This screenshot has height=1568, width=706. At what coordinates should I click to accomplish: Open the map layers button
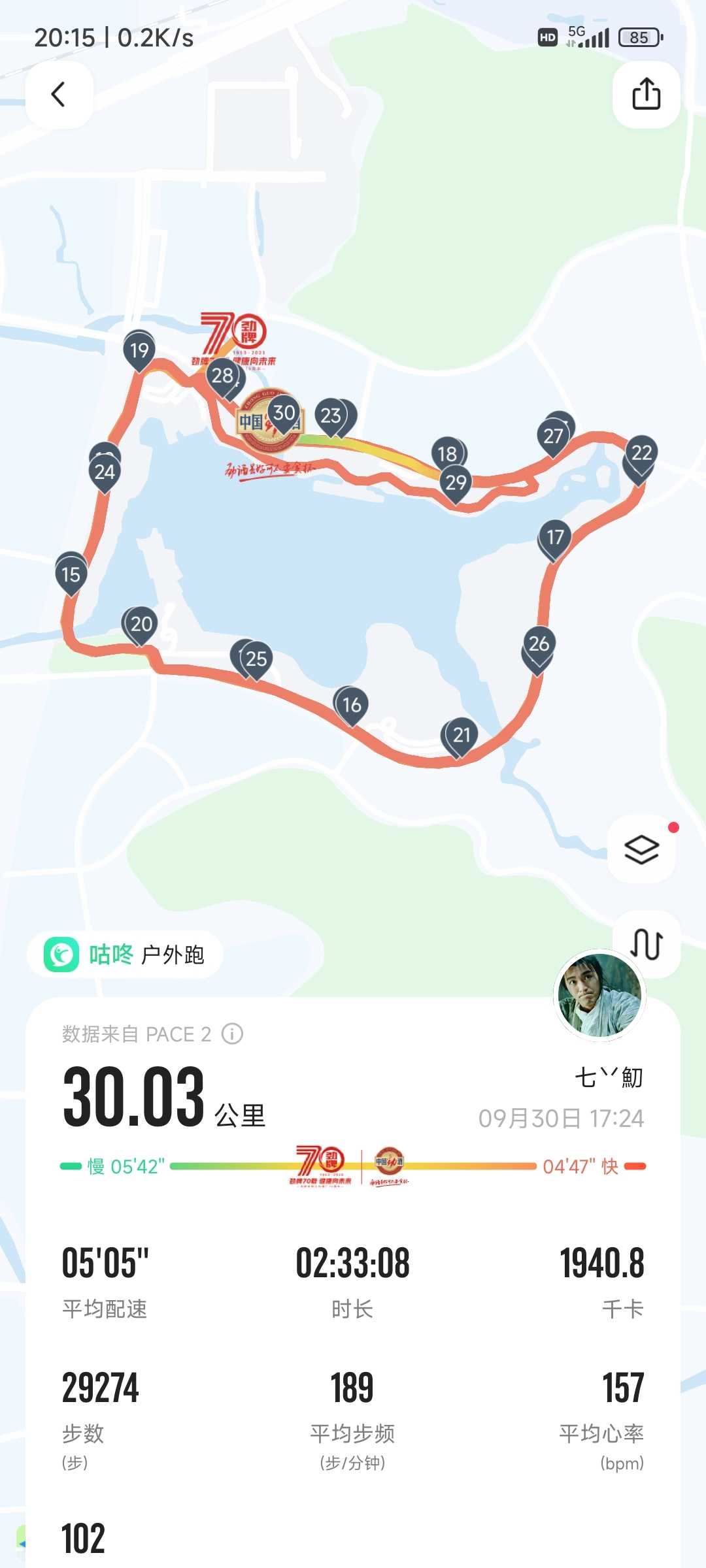642,849
